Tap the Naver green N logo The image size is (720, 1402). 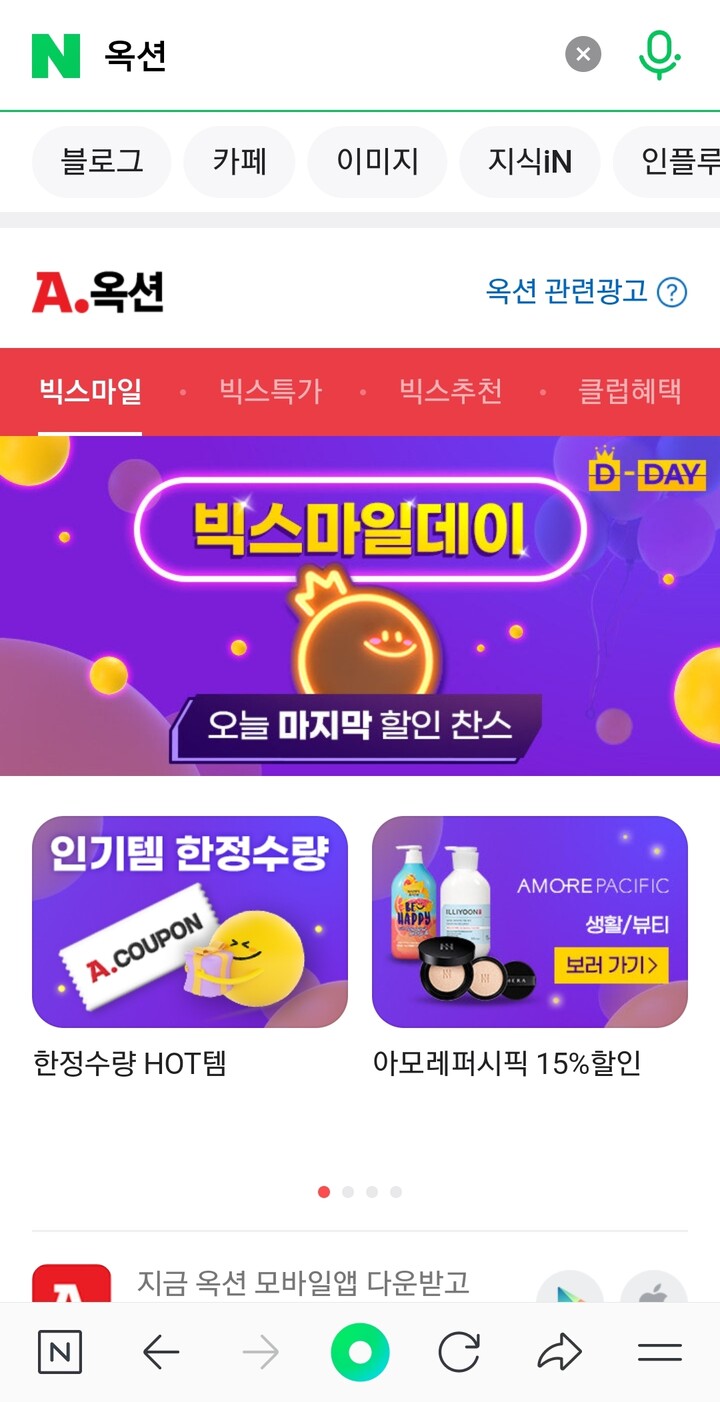[x=52, y=54]
